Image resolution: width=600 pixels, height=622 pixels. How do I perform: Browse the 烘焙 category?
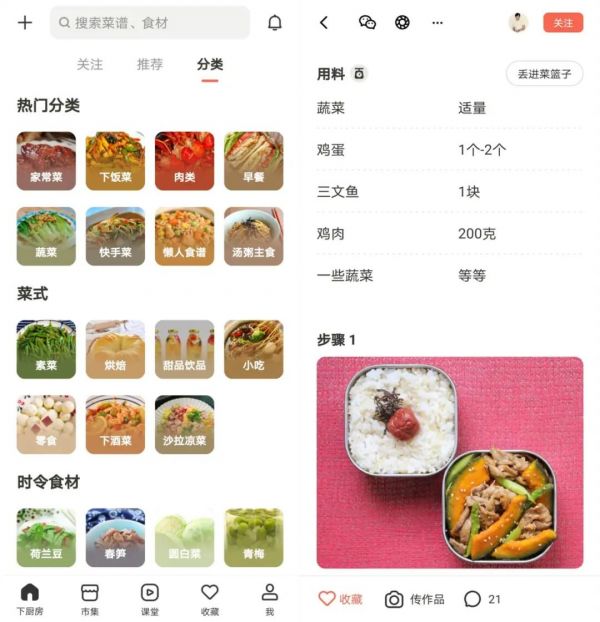[115, 349]
